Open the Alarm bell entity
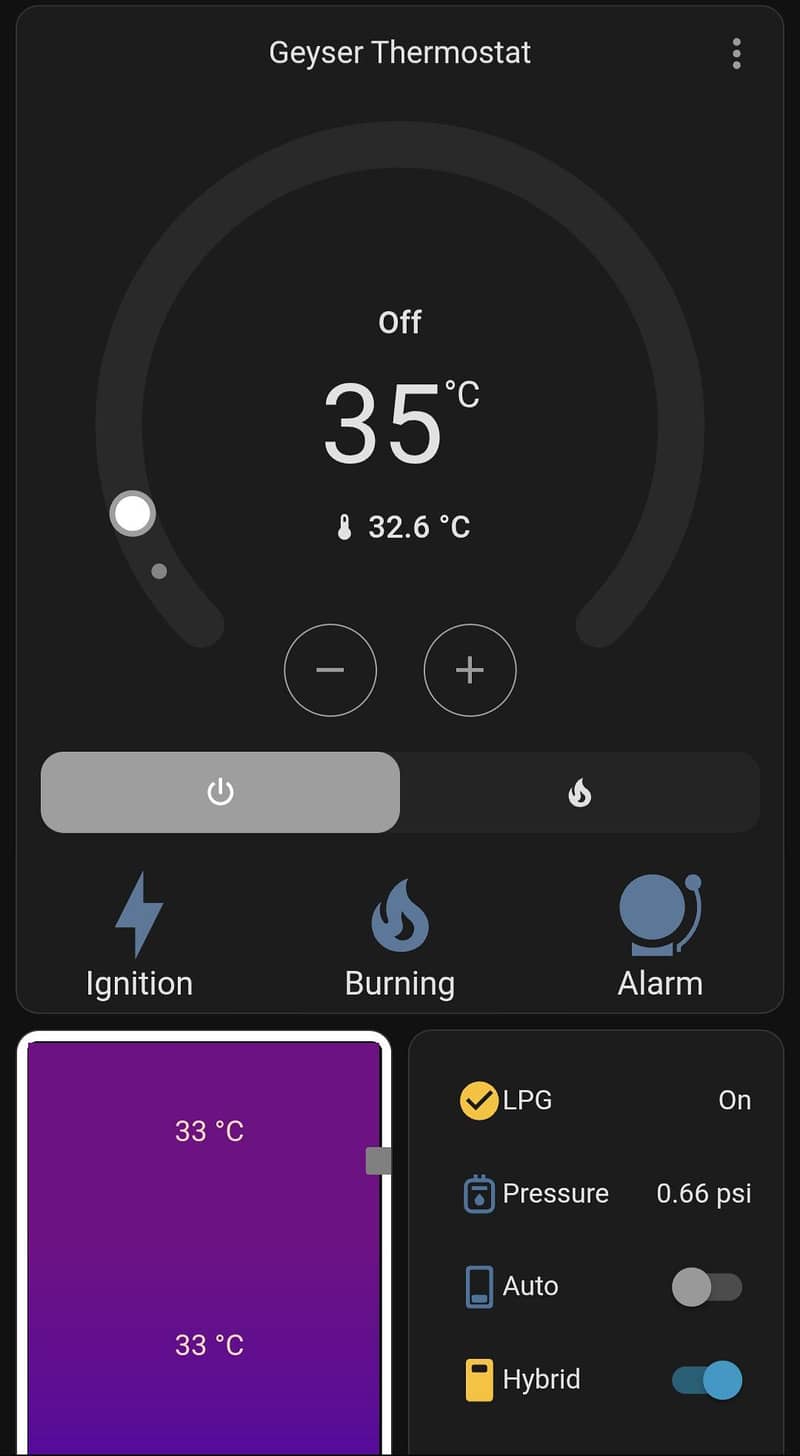This screenshot has height=1456, width=800. tap(659, 915)
